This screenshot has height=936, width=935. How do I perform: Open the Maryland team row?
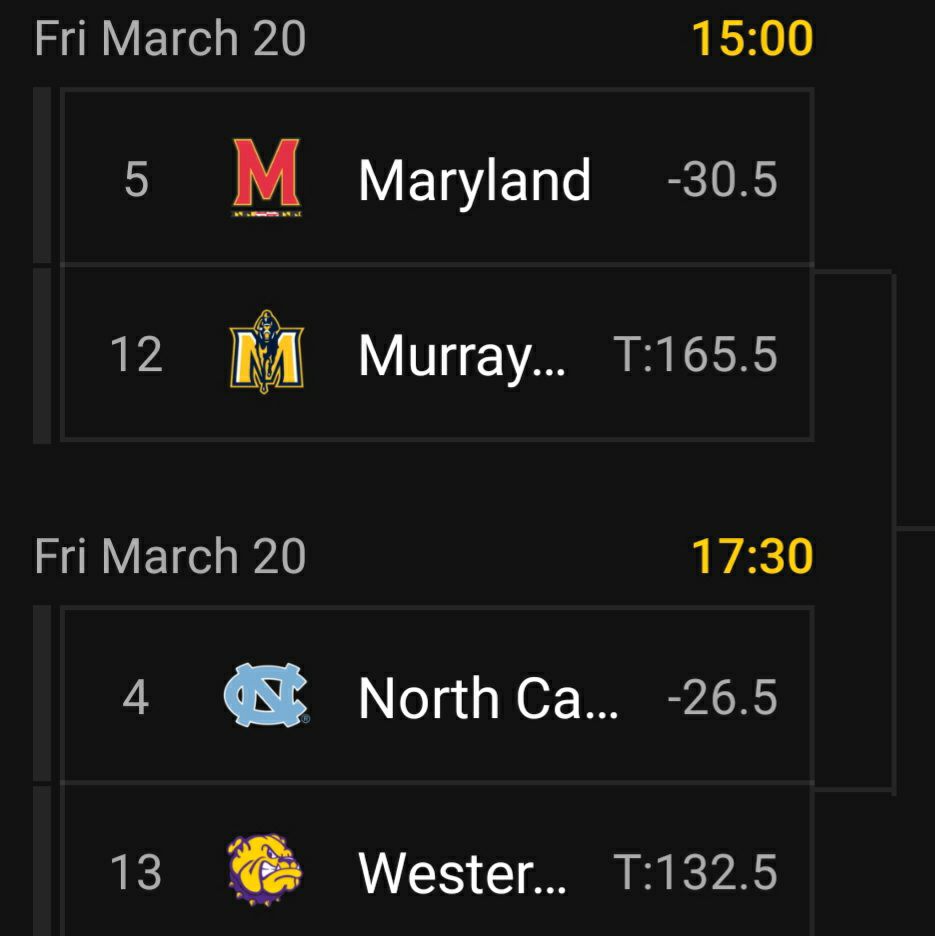[x=437, y=179]
